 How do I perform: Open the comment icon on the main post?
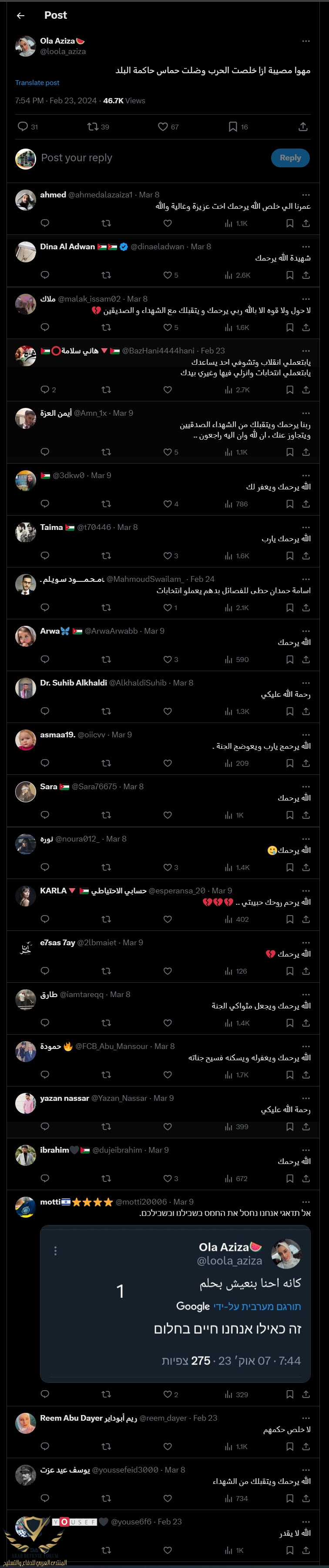(23, 127)
